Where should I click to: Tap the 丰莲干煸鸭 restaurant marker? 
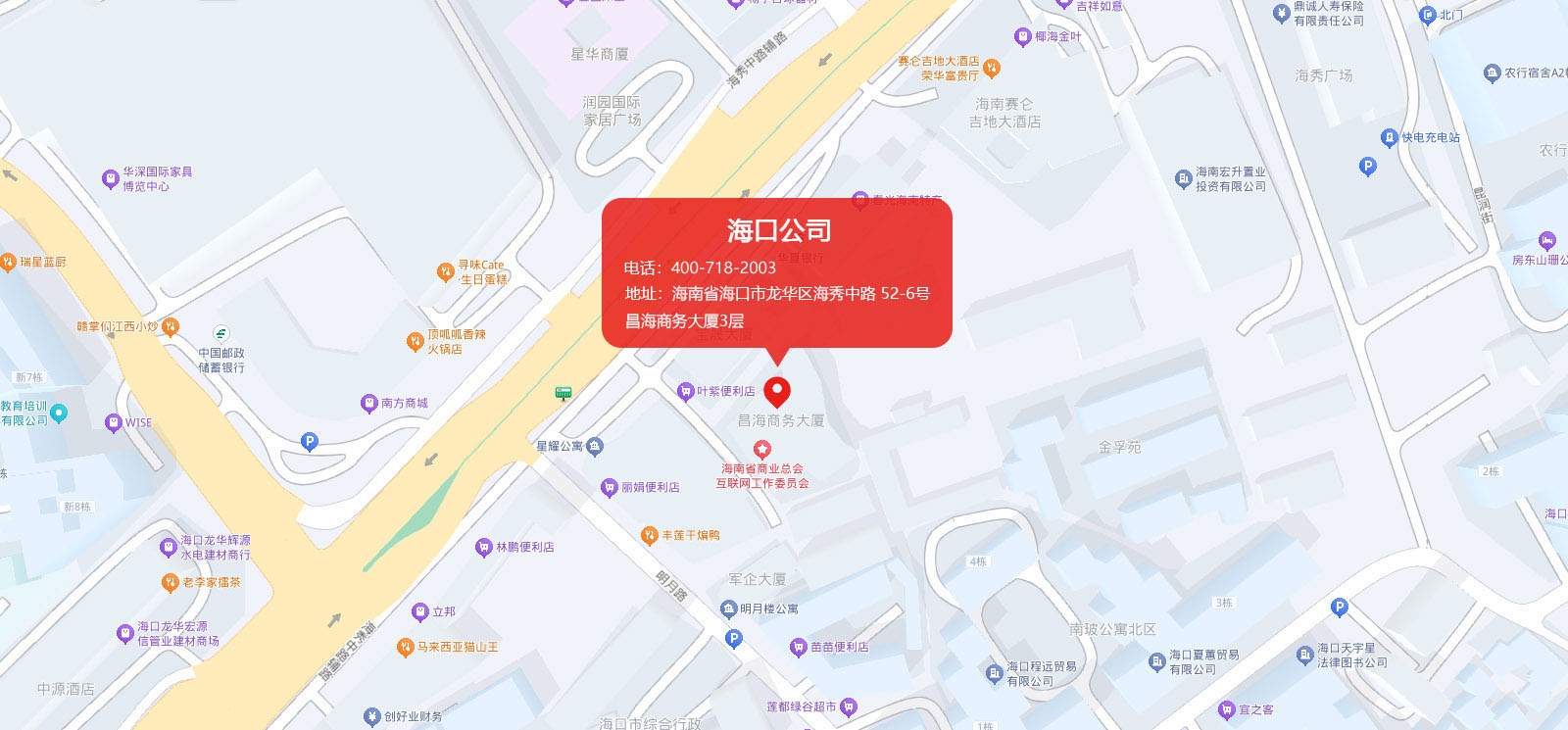[649, 535]
